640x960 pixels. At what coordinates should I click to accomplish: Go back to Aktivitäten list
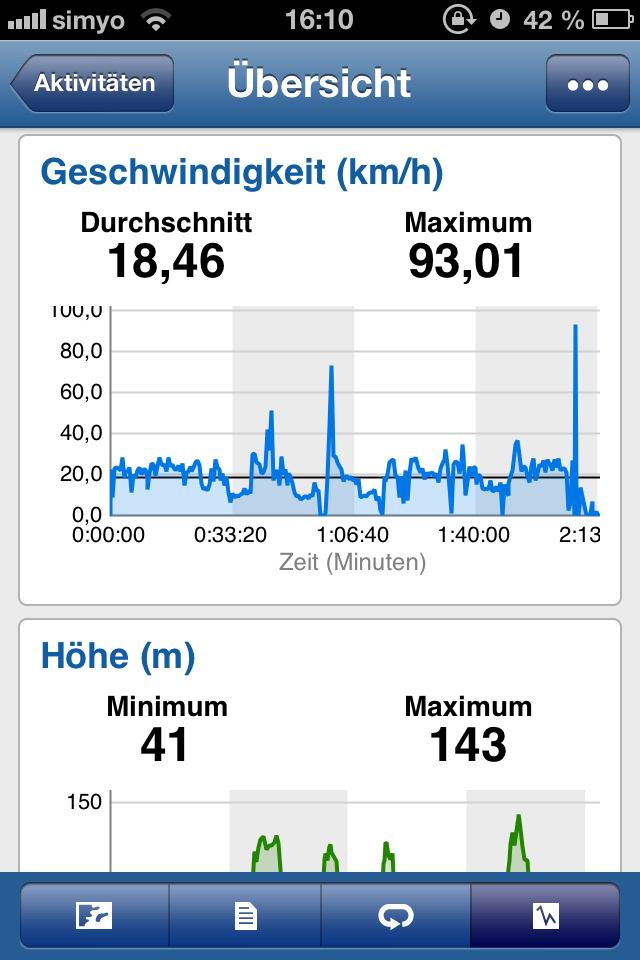coord(92,83)
